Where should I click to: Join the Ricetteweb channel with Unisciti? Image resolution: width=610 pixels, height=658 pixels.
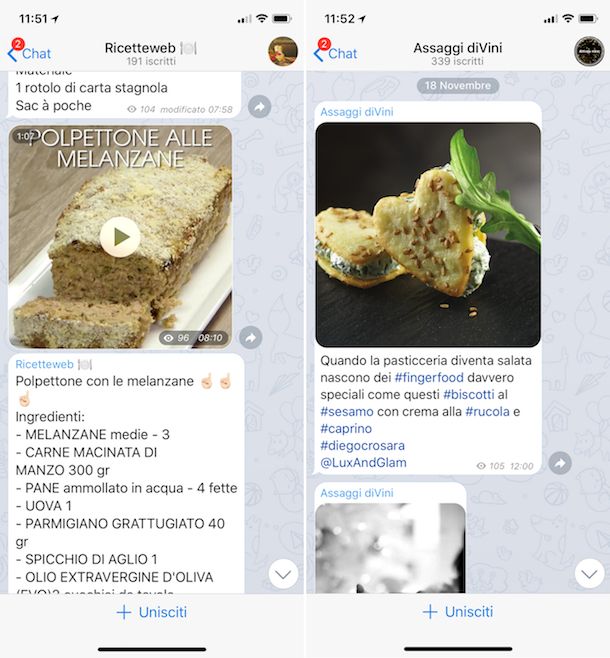[151, 612]
